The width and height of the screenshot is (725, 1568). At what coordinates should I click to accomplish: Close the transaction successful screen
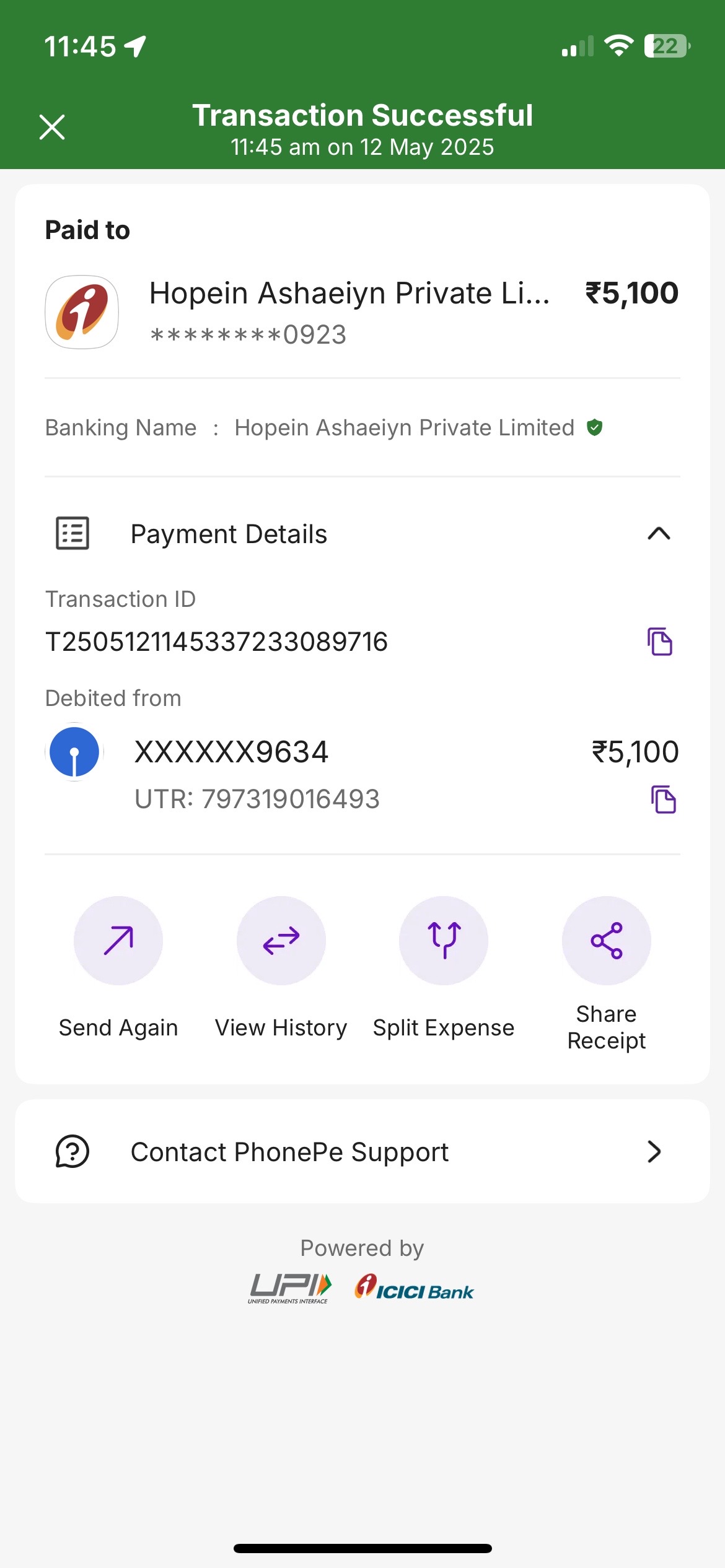click(x=52, y=127)
